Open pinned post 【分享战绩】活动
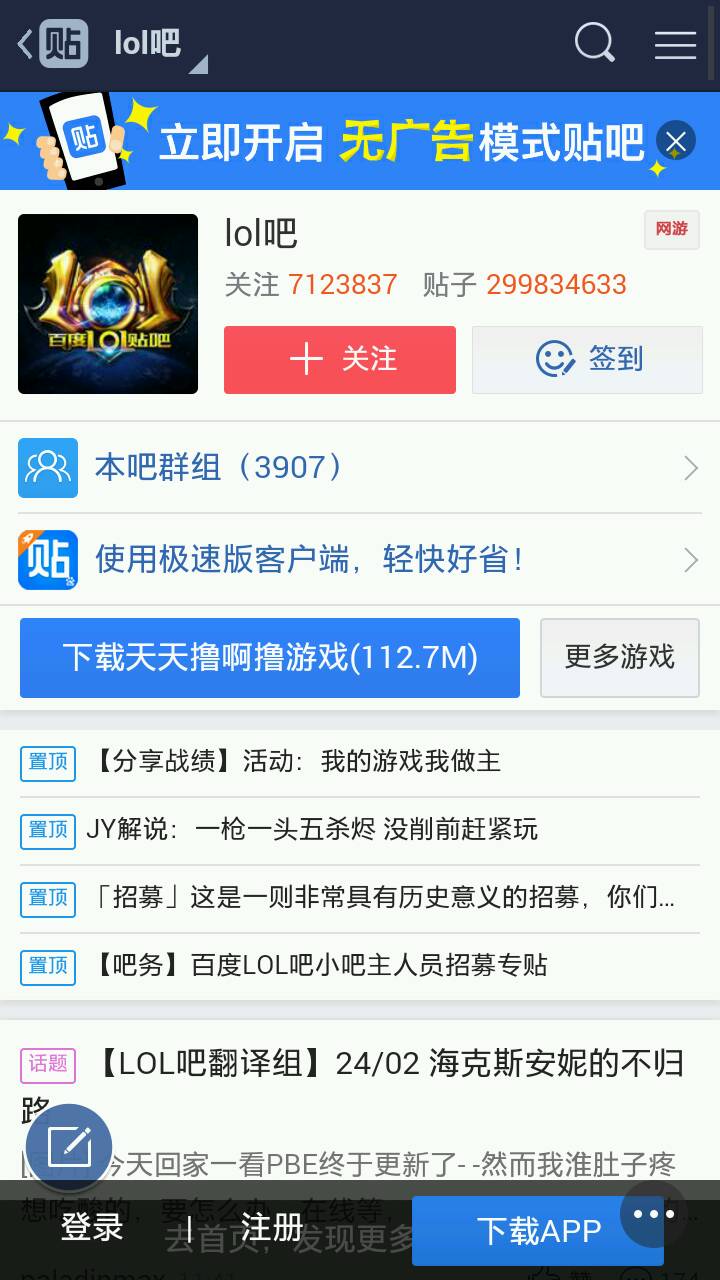Screen dimensions: 720x1280 click(x=360, y=762)
